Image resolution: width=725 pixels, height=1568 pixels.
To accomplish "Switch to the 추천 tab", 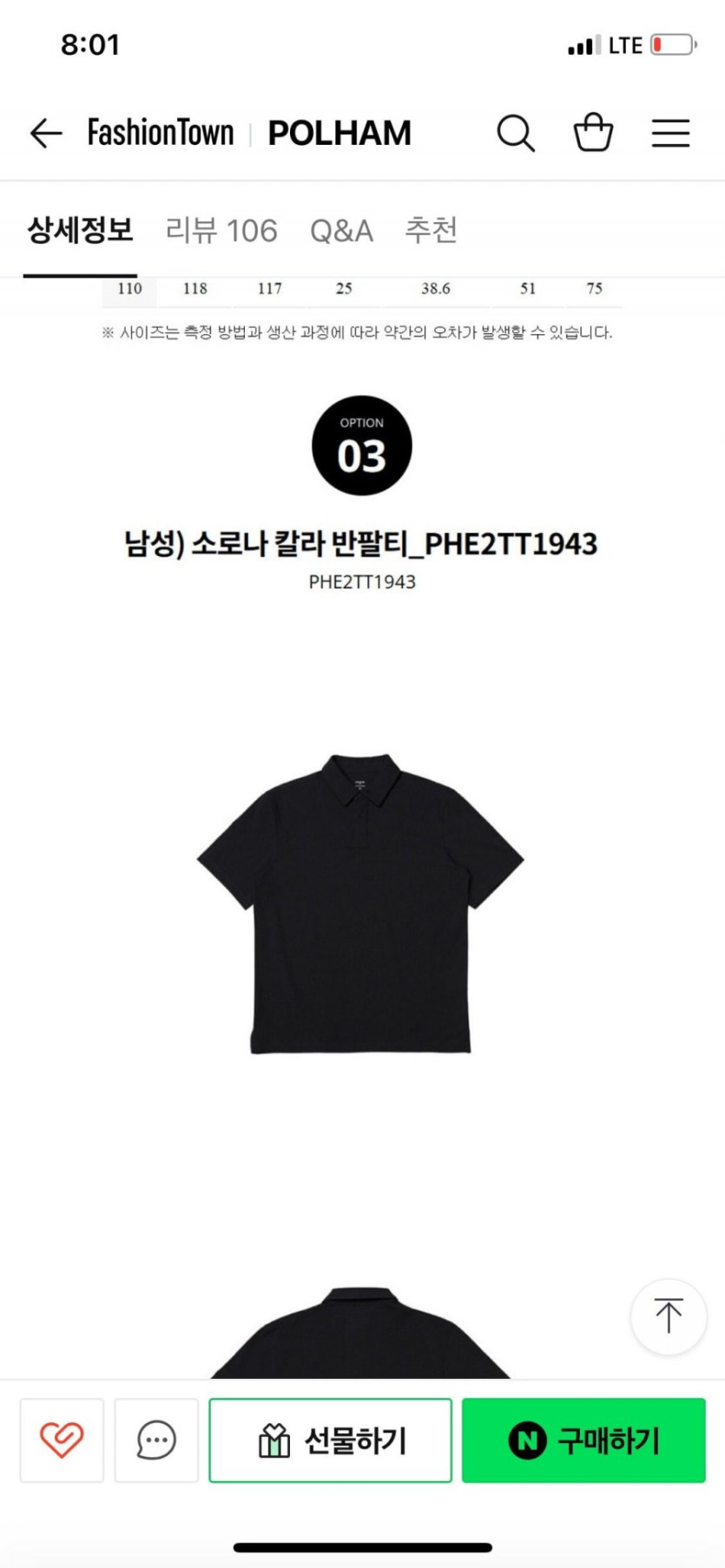I will coord(431,231).
